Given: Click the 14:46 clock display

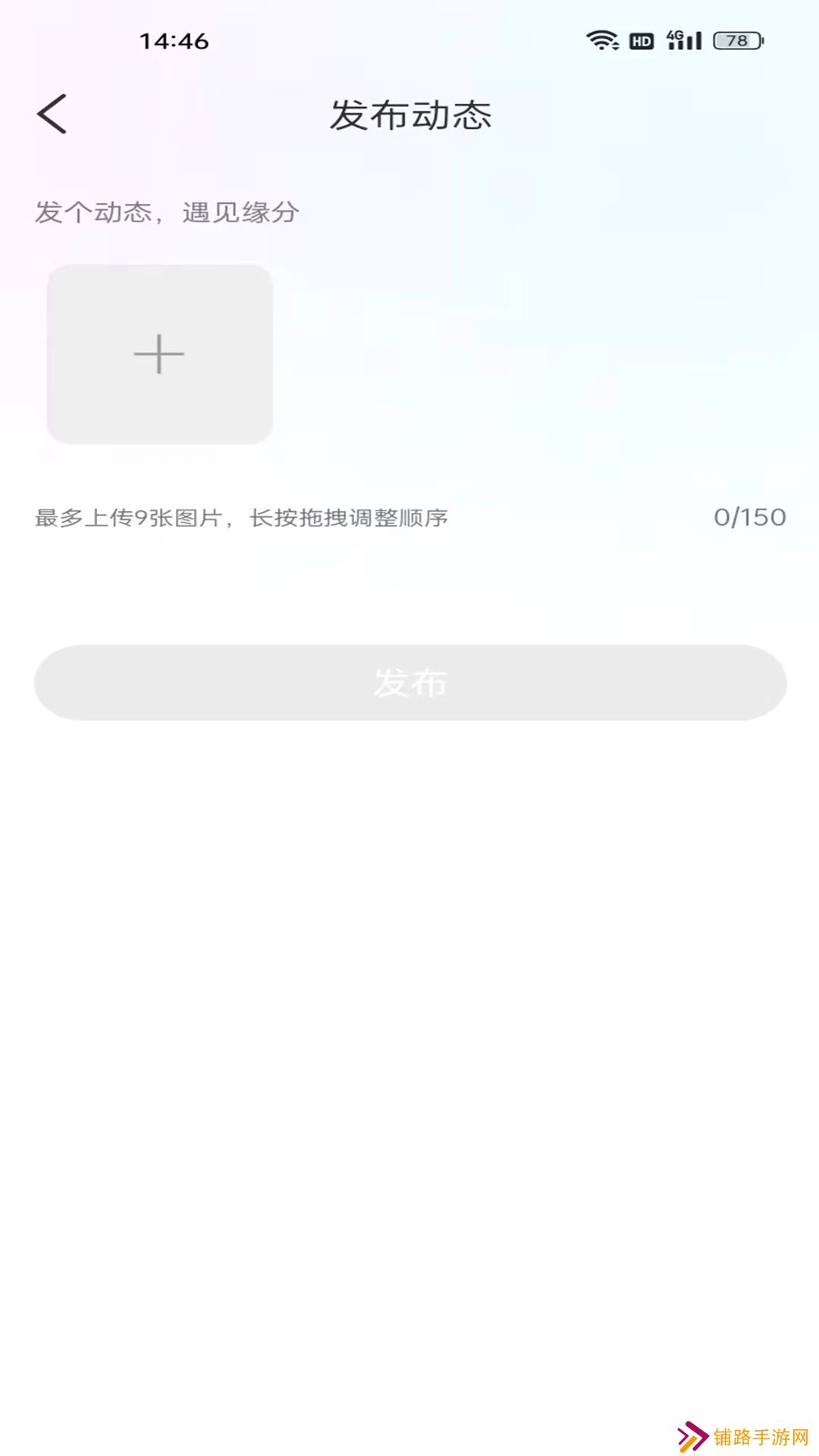Looking at the screenshot, I should point(171,40).
